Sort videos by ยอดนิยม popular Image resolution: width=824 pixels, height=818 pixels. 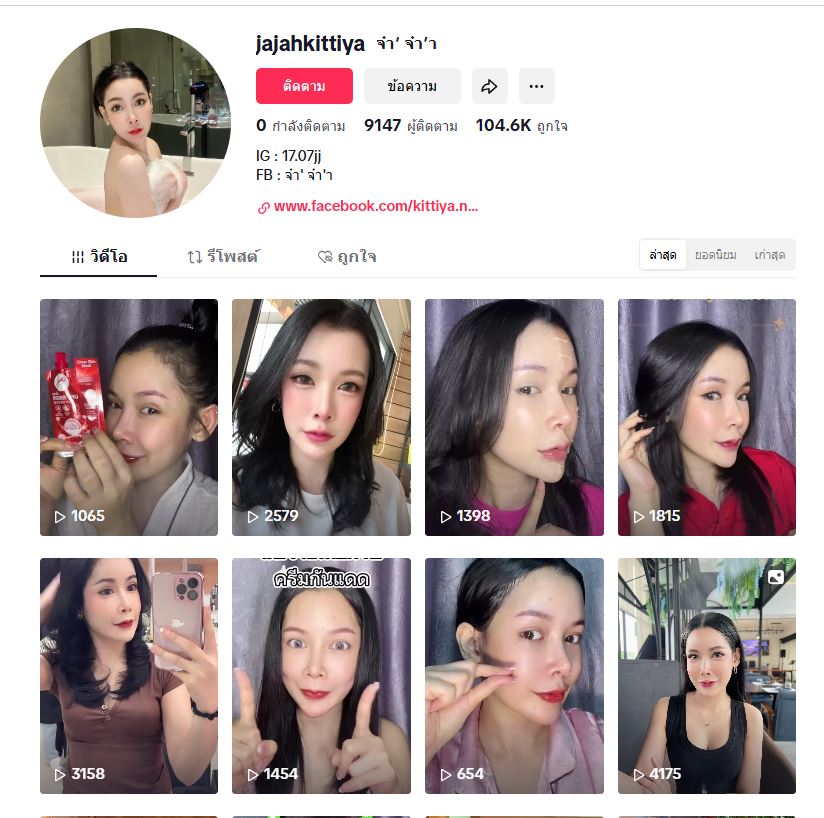coord(715,255)
